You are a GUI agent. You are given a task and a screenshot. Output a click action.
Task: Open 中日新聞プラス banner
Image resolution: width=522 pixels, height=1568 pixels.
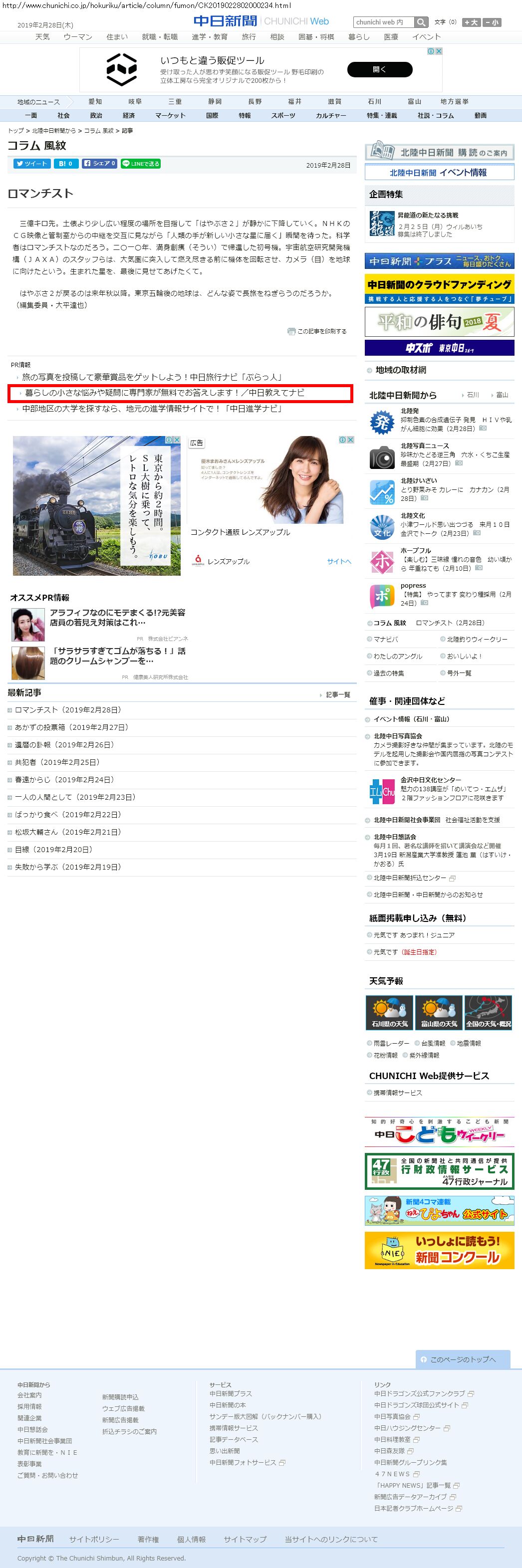pyautogui.click(x=439, y=261)
